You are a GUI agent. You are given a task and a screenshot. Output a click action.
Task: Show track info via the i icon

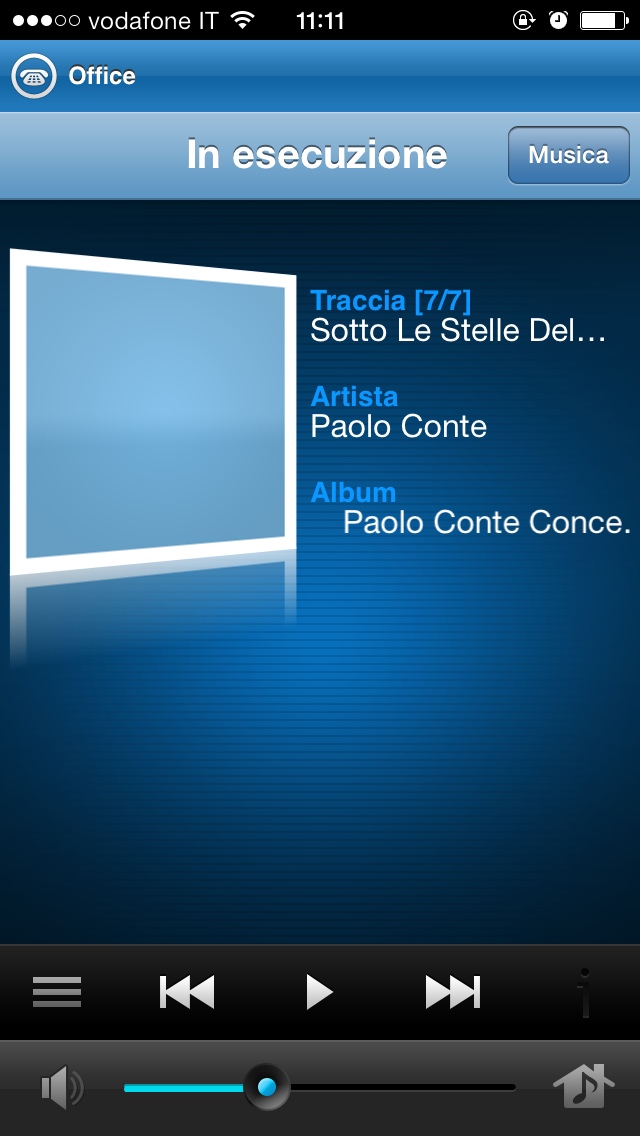coord(585,991)
